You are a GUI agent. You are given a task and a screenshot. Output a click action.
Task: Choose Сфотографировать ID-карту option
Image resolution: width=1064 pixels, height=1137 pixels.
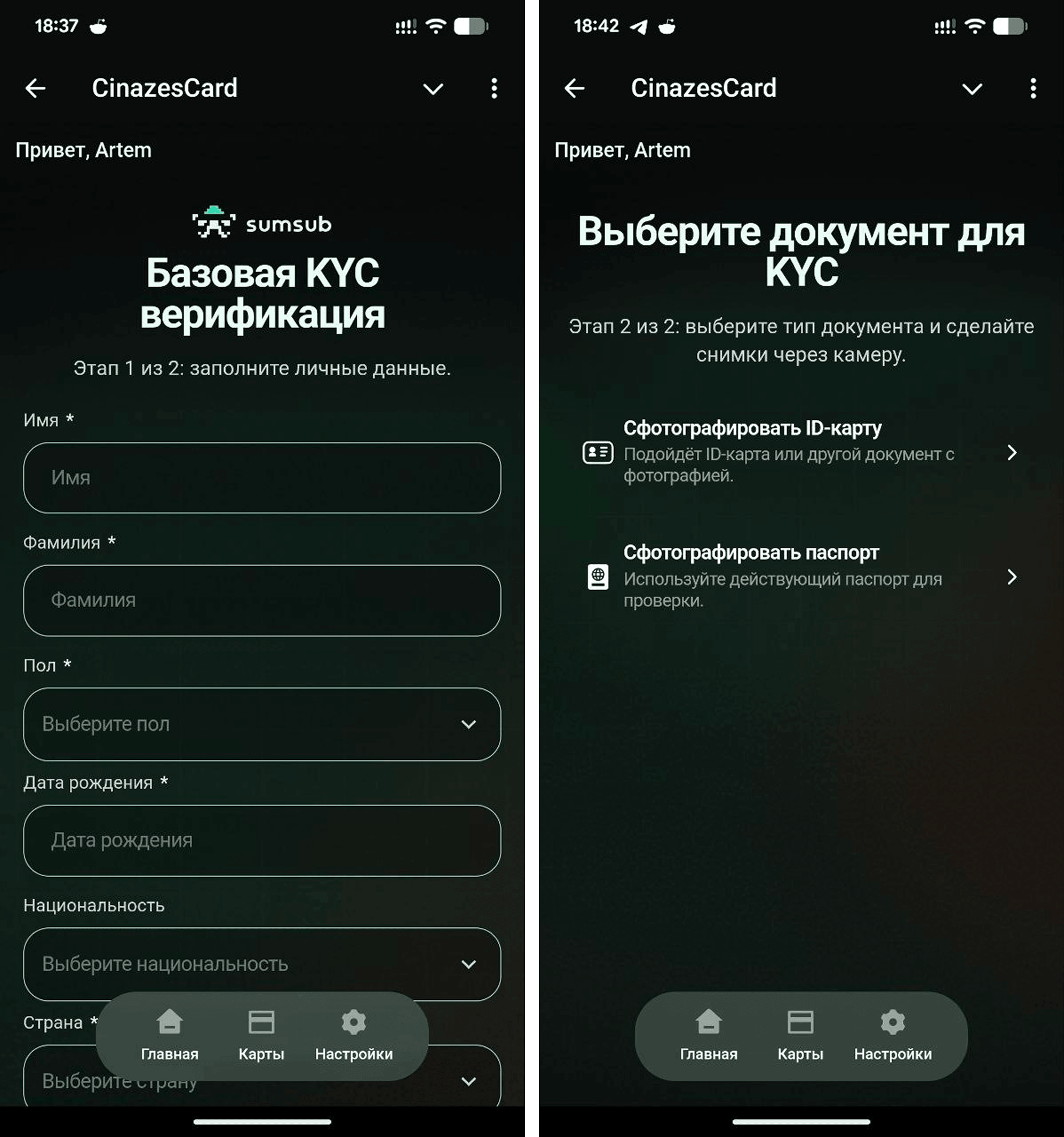click(x=800, y=452)
